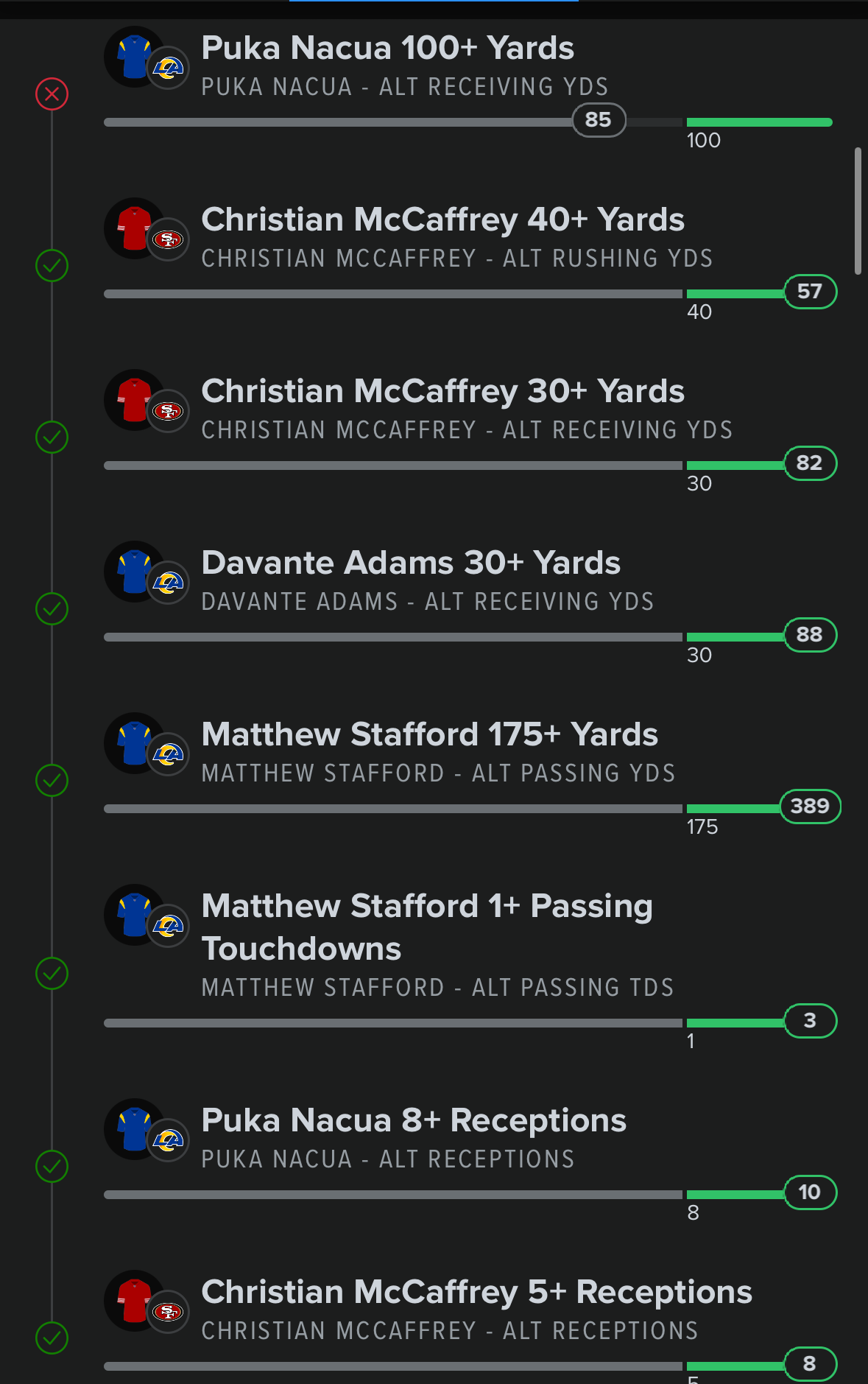Image resolution: width=868 pixels, height=1384 pixels.
Task: Select the Christian McCaffrey 5+ Receptions leg
Action: pyautogui.click(x=476, y=1293)
